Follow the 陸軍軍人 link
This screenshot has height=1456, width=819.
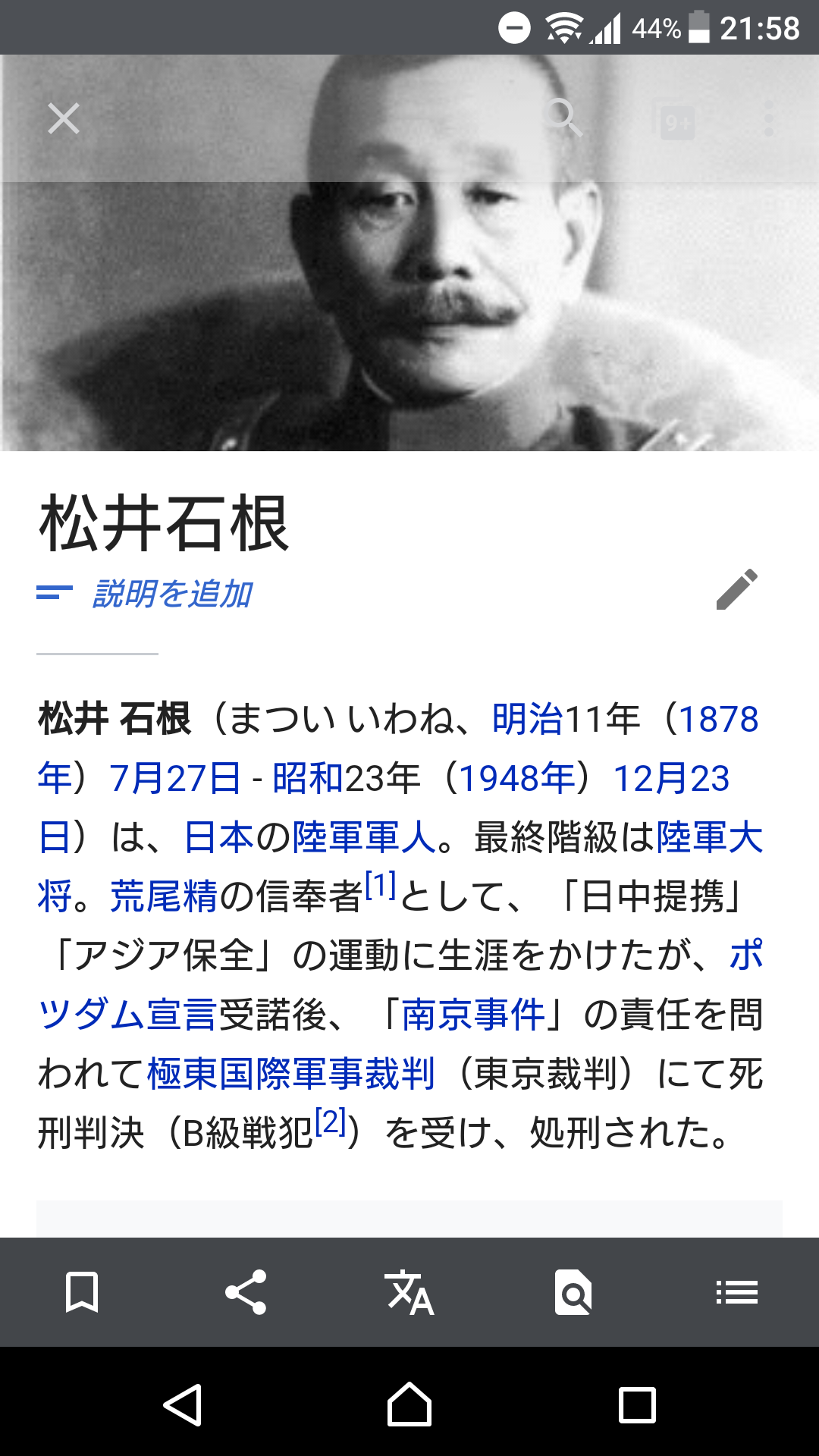tap(365, 837)
